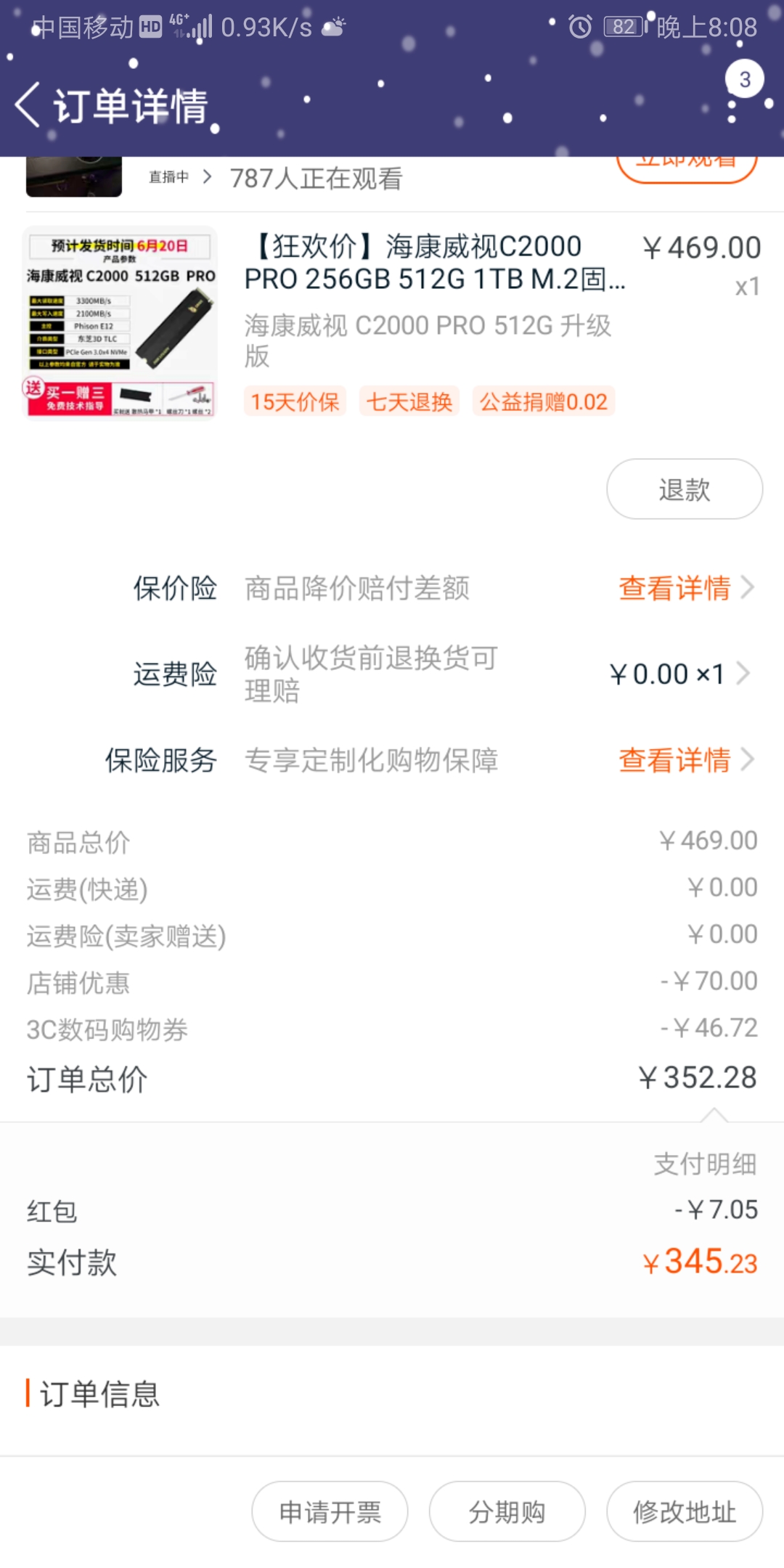The width and height of the screenshot is (784, 1568).
Task: View 保险服务 details via 查看详情
Action: [x=685, y=760]
